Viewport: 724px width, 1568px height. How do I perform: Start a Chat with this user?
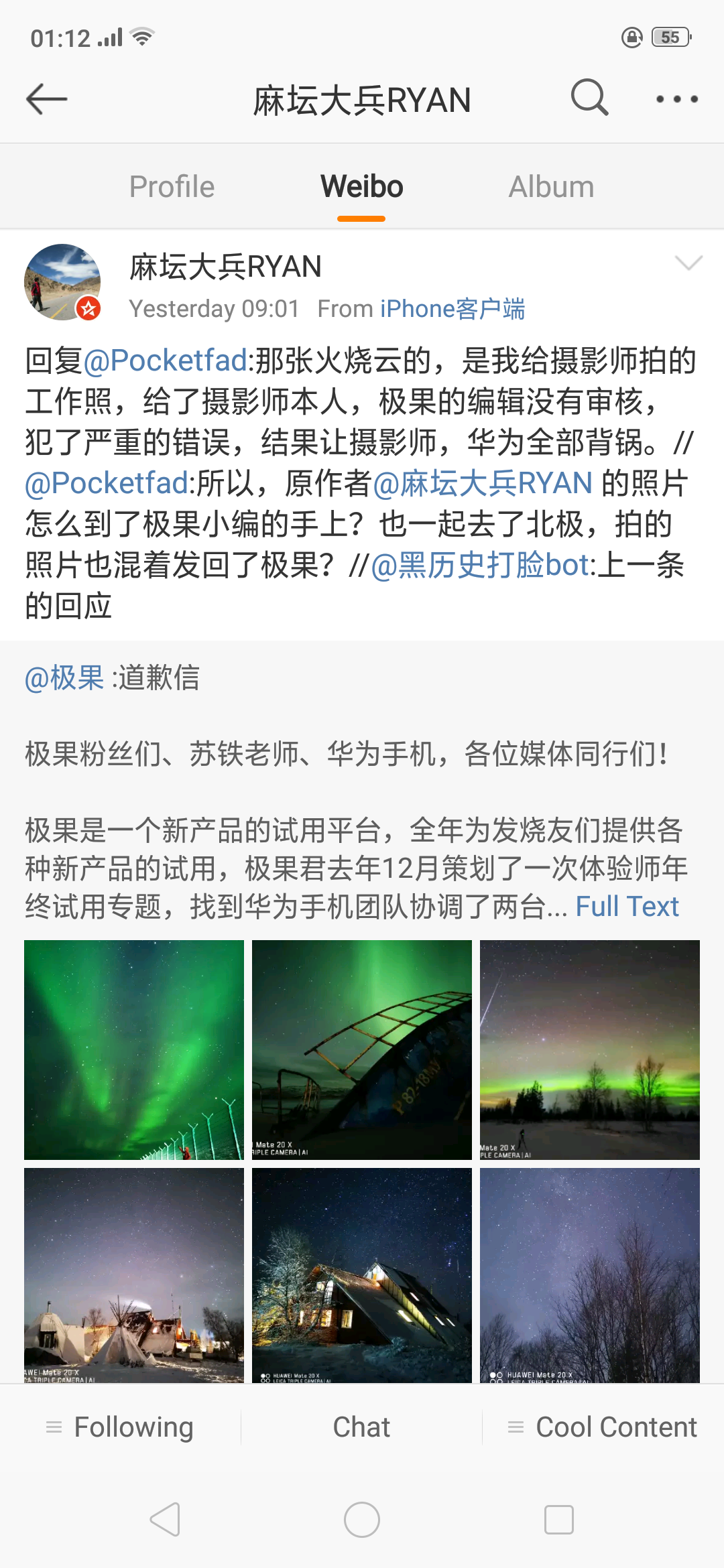pyautogui.click(x=361, y=1427)
